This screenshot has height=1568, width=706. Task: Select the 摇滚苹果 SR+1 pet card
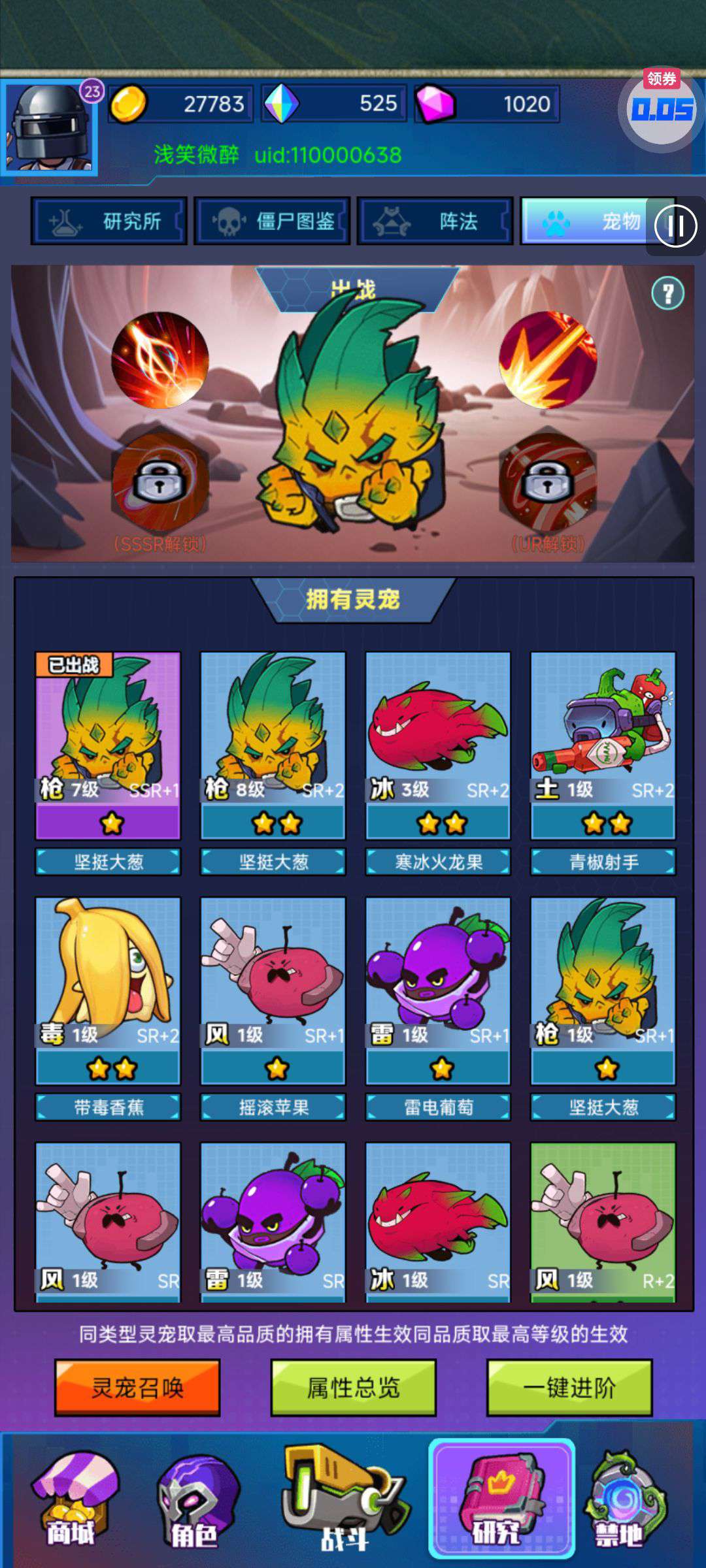(273, 1009)
